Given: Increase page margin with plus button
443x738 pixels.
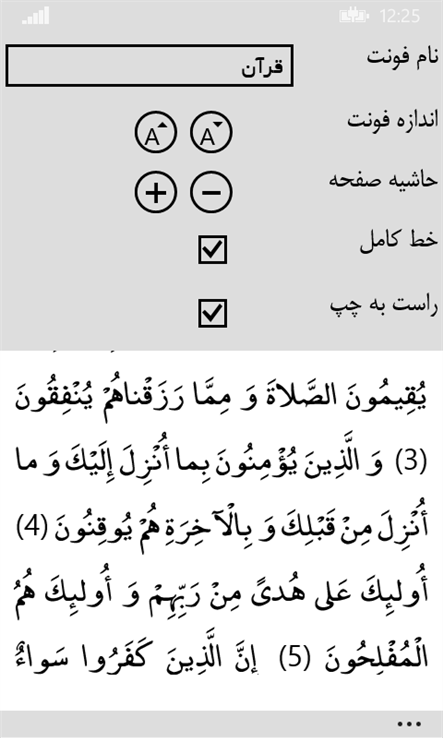Looking at the screenshot, I should click(156, 193).
